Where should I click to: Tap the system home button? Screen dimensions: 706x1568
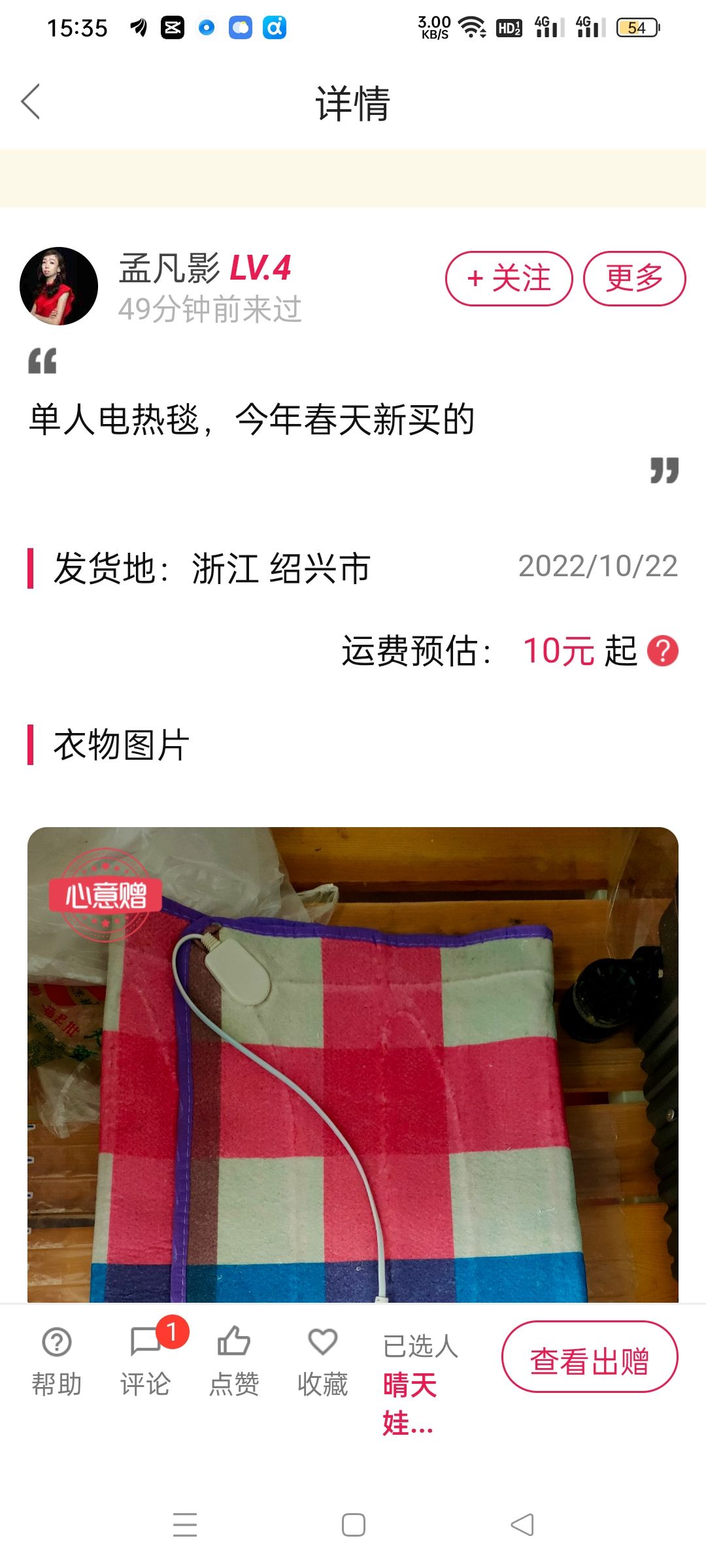coord(354,1525)
